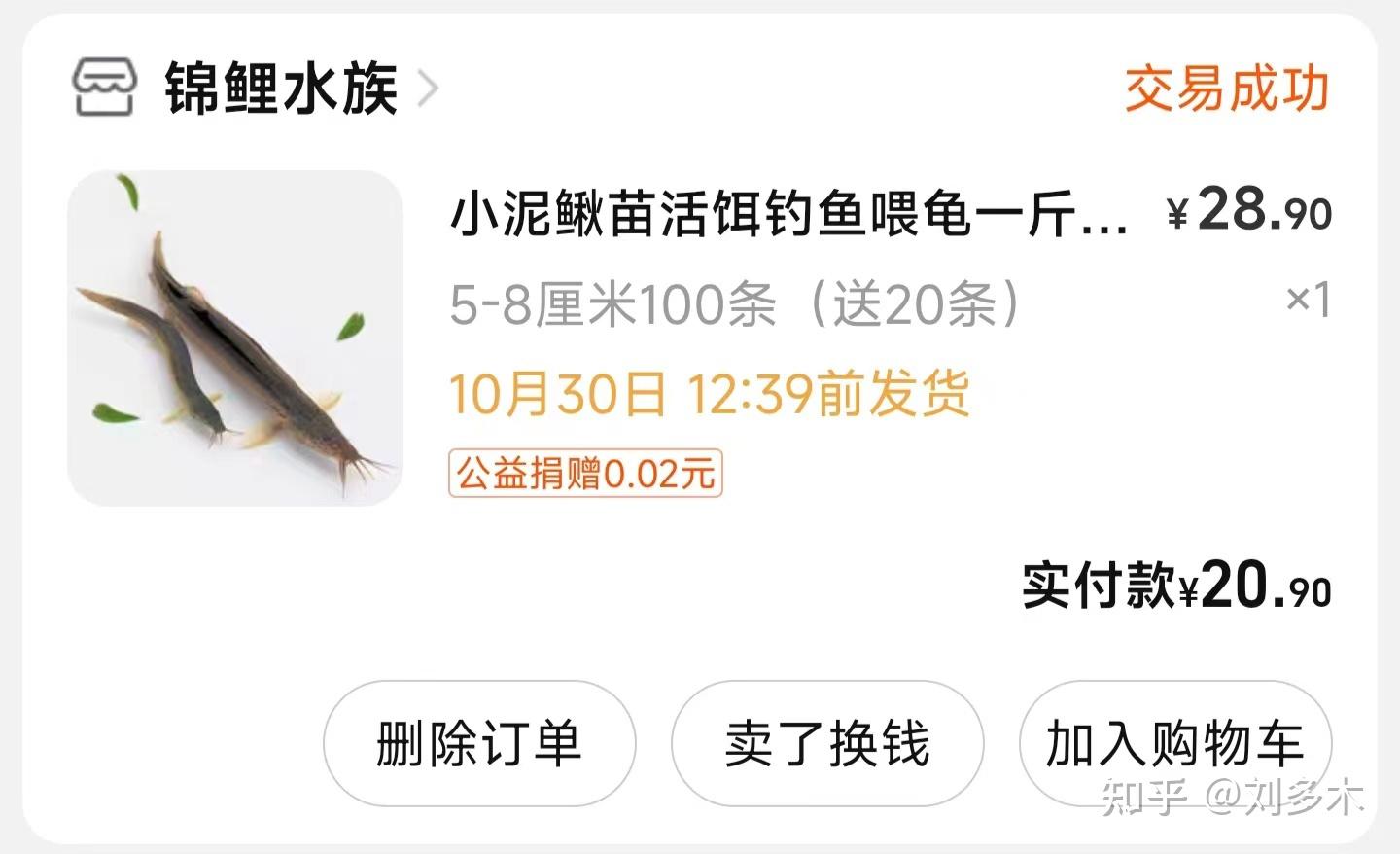Image resolution: width=1400 pixels, height=854 pixels.
Task: Add item via 加入购物车
Action: (1174, 744)
